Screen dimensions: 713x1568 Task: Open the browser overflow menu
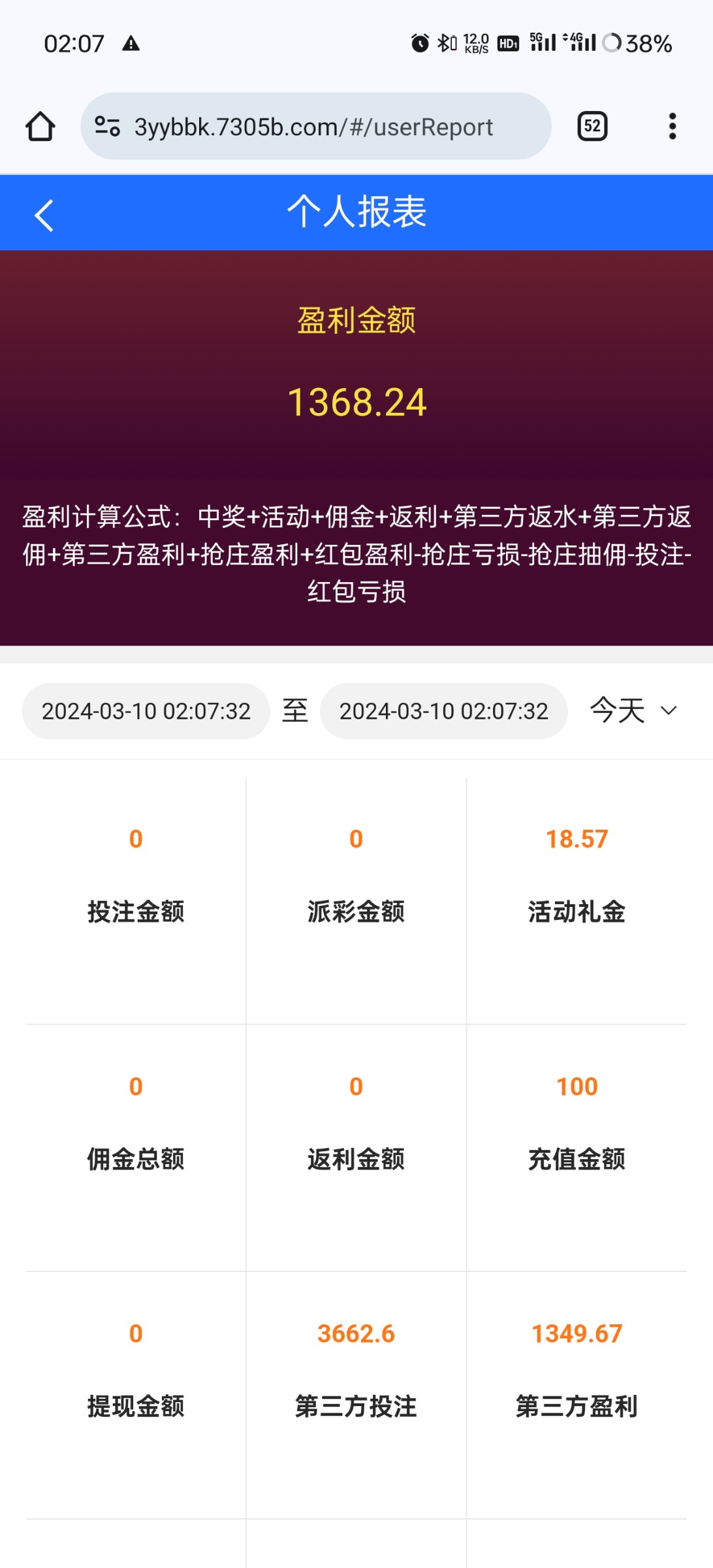672,126
